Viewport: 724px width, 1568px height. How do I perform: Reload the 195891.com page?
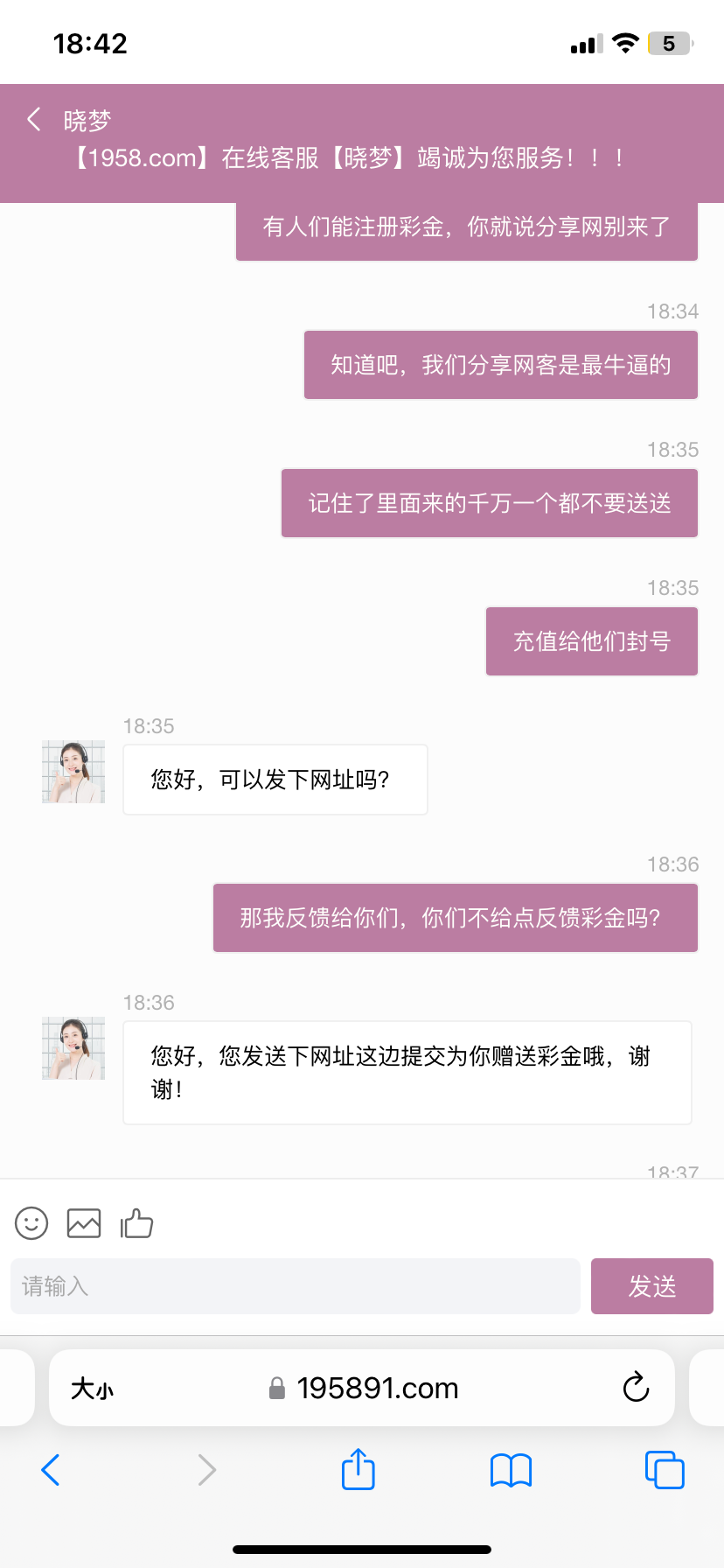pos(636,1387)
